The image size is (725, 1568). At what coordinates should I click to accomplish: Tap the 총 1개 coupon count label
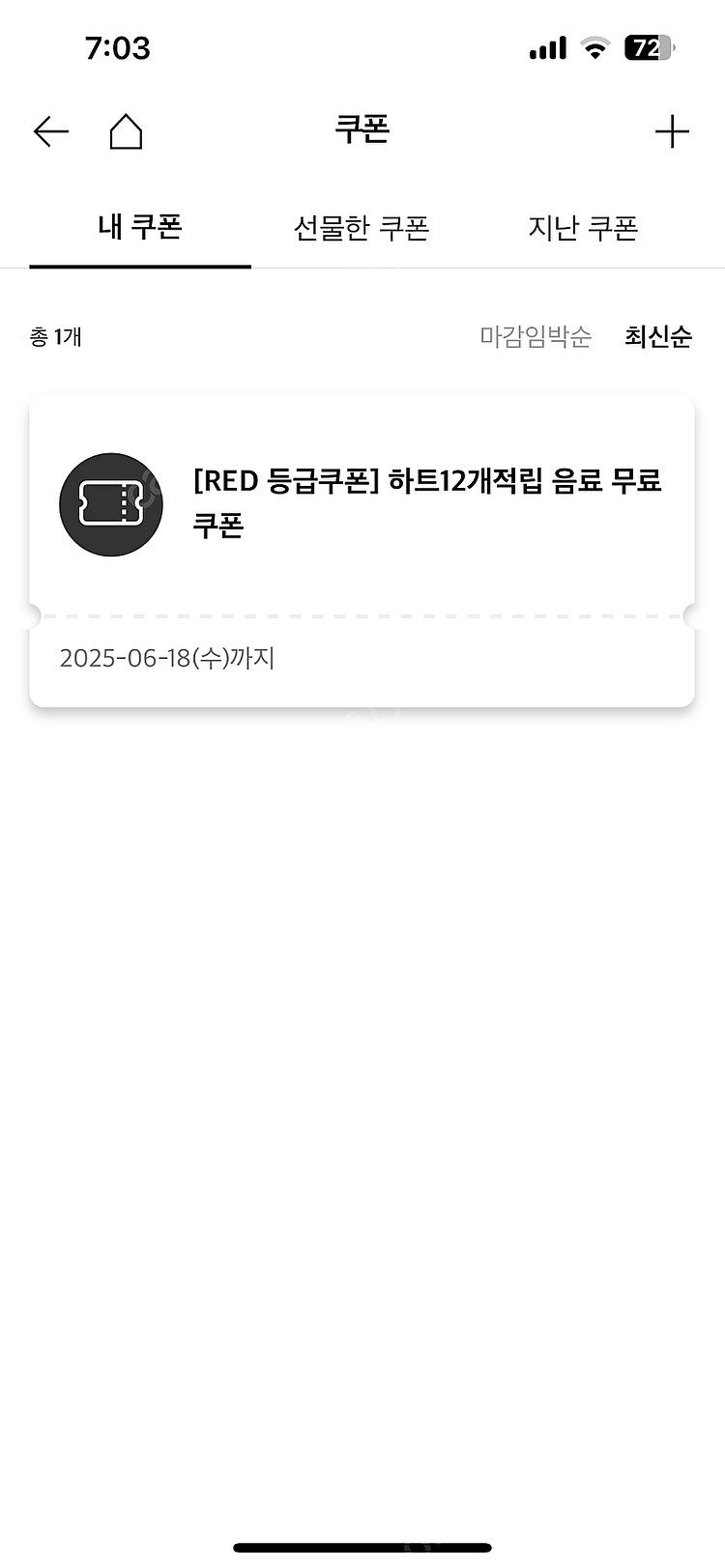[x=55, y=337]
